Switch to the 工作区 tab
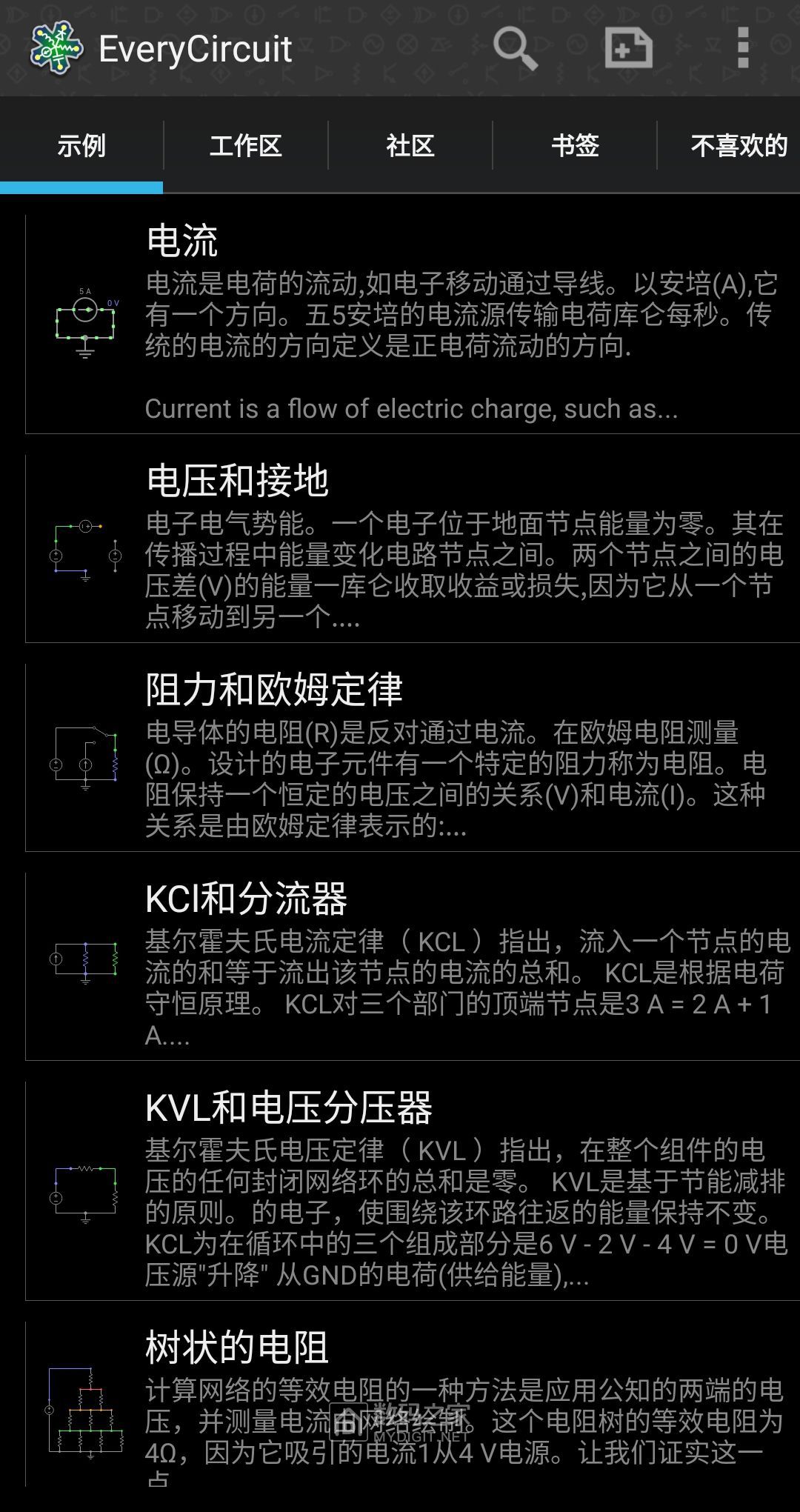Screen dimensions: 800x1512 pyautogui.click(x=246, y=146)
